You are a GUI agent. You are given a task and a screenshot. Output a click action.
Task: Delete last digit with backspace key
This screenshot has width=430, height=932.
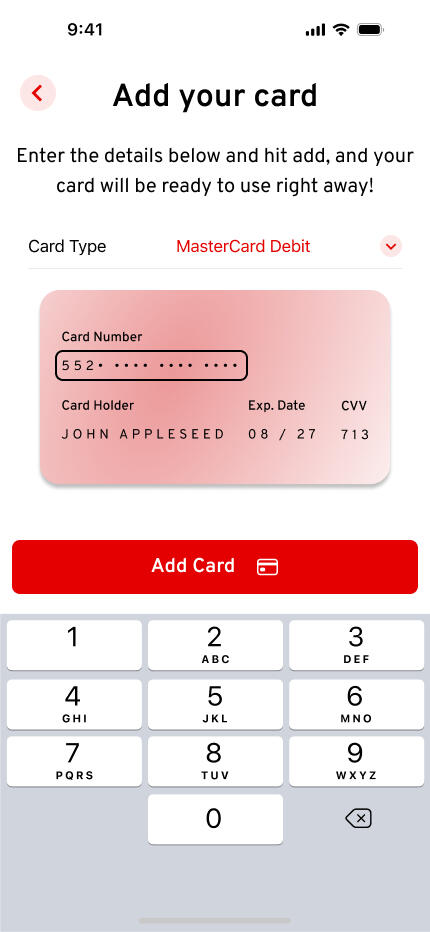click(x=358, y=819)
